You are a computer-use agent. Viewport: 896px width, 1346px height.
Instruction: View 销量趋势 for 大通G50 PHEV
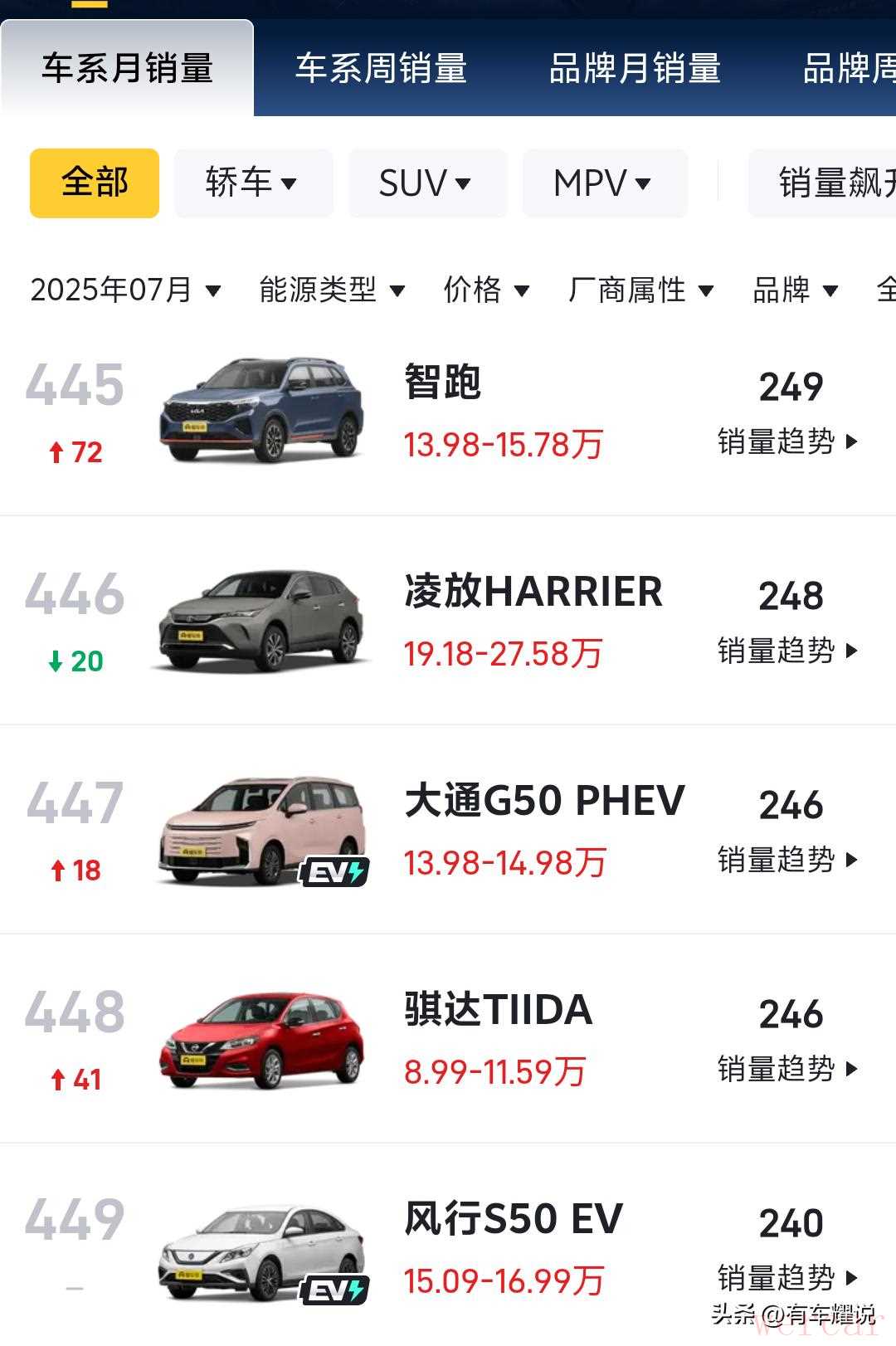(x=787, y=860)
